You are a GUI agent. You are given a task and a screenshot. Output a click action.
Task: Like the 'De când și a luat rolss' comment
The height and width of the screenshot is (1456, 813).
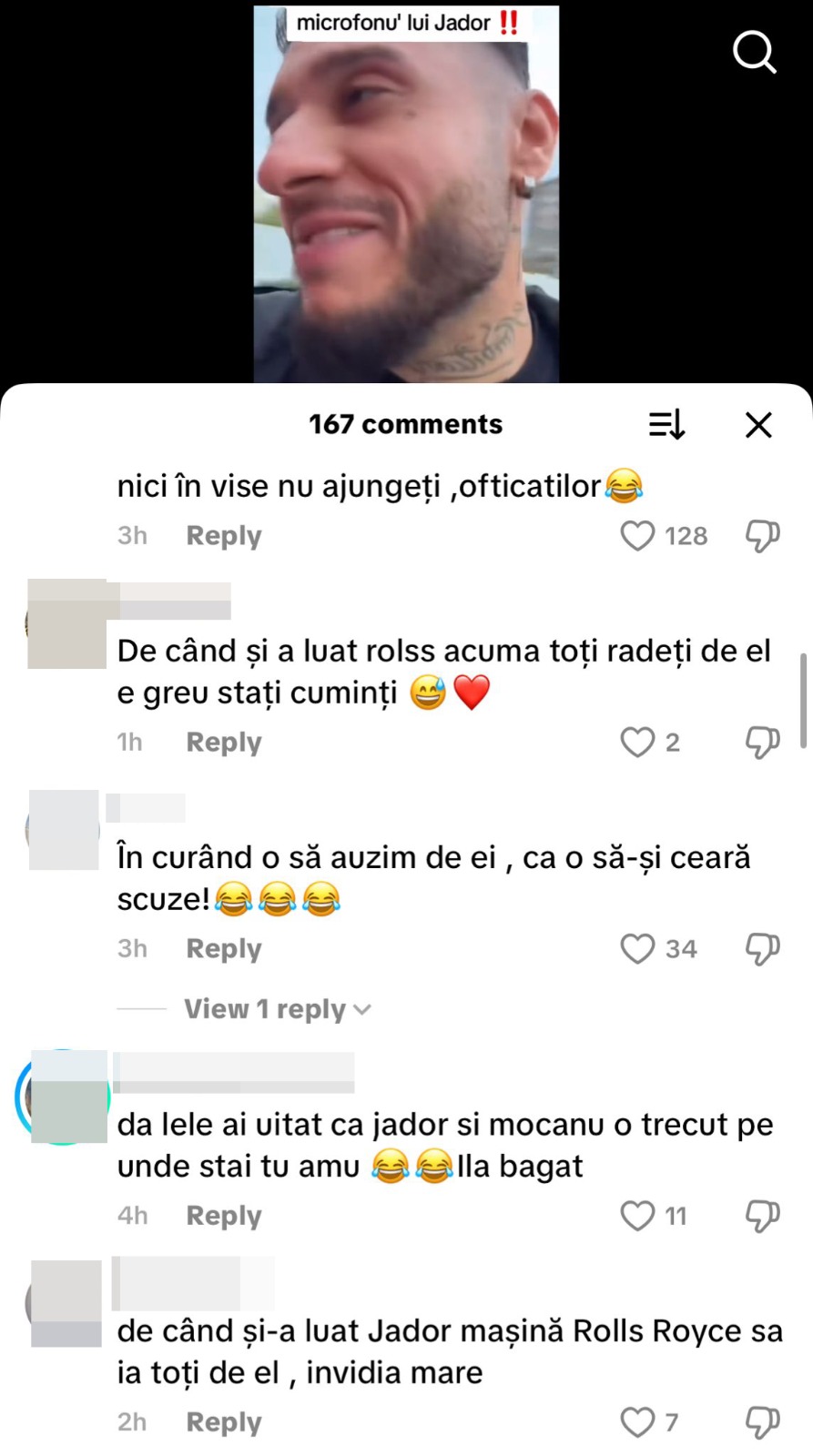637,743
